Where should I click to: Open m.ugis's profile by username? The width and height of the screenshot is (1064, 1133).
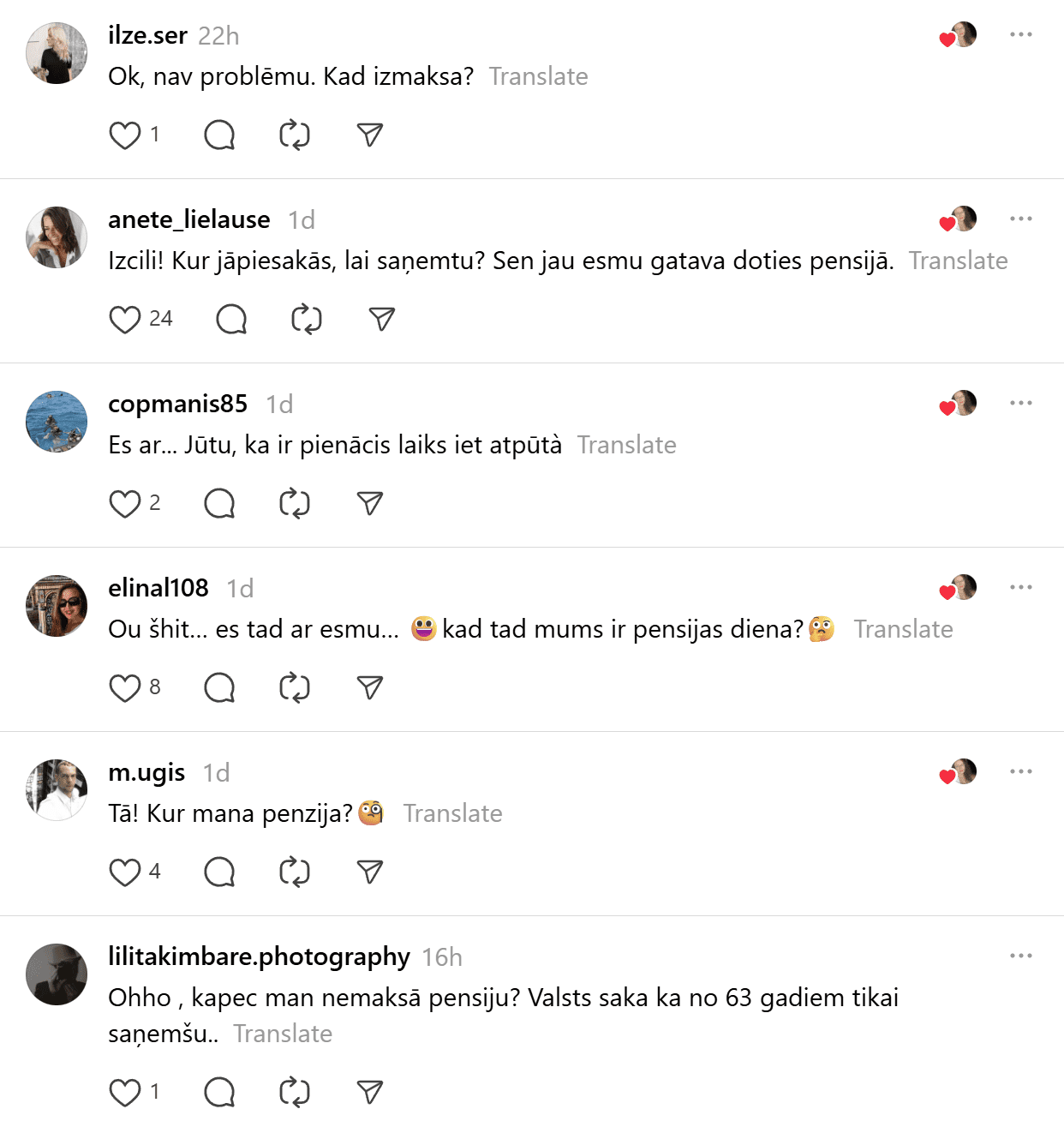146,772
